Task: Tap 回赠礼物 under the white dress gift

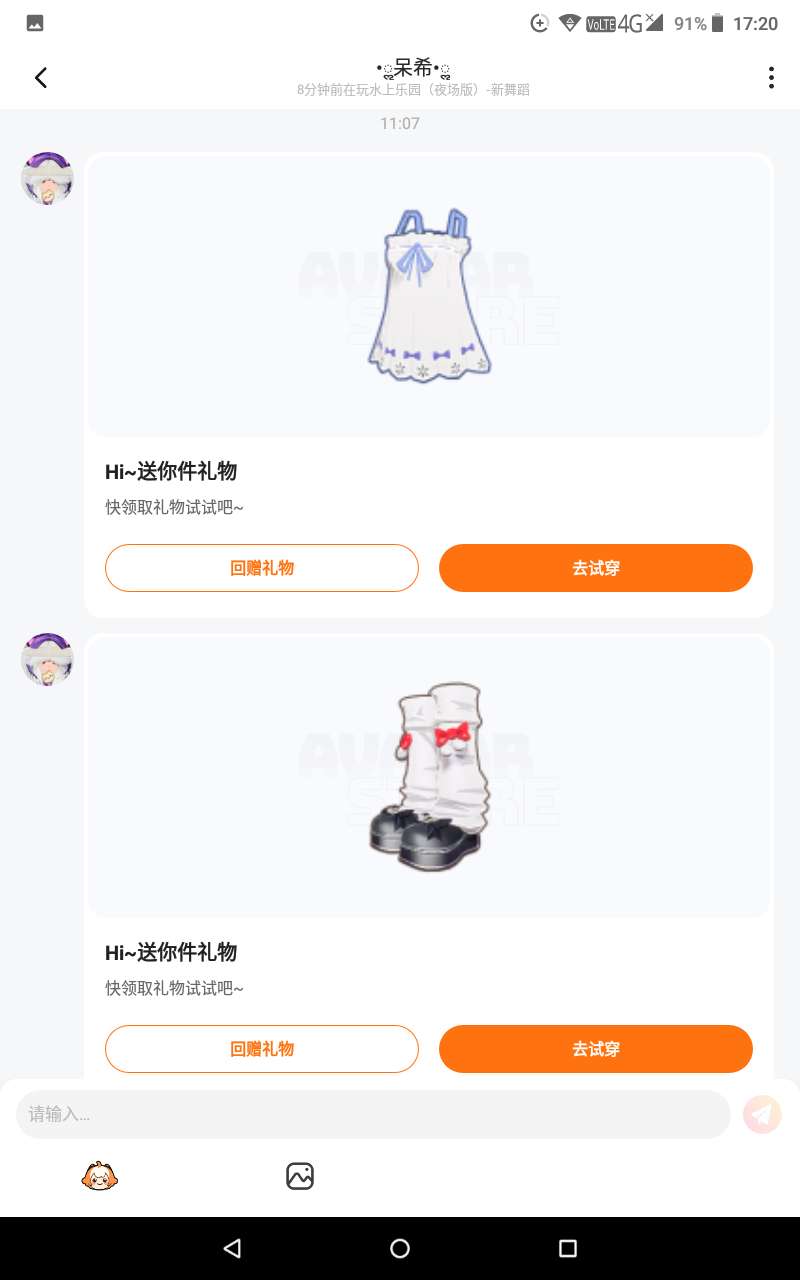Action: pos(262,568)
